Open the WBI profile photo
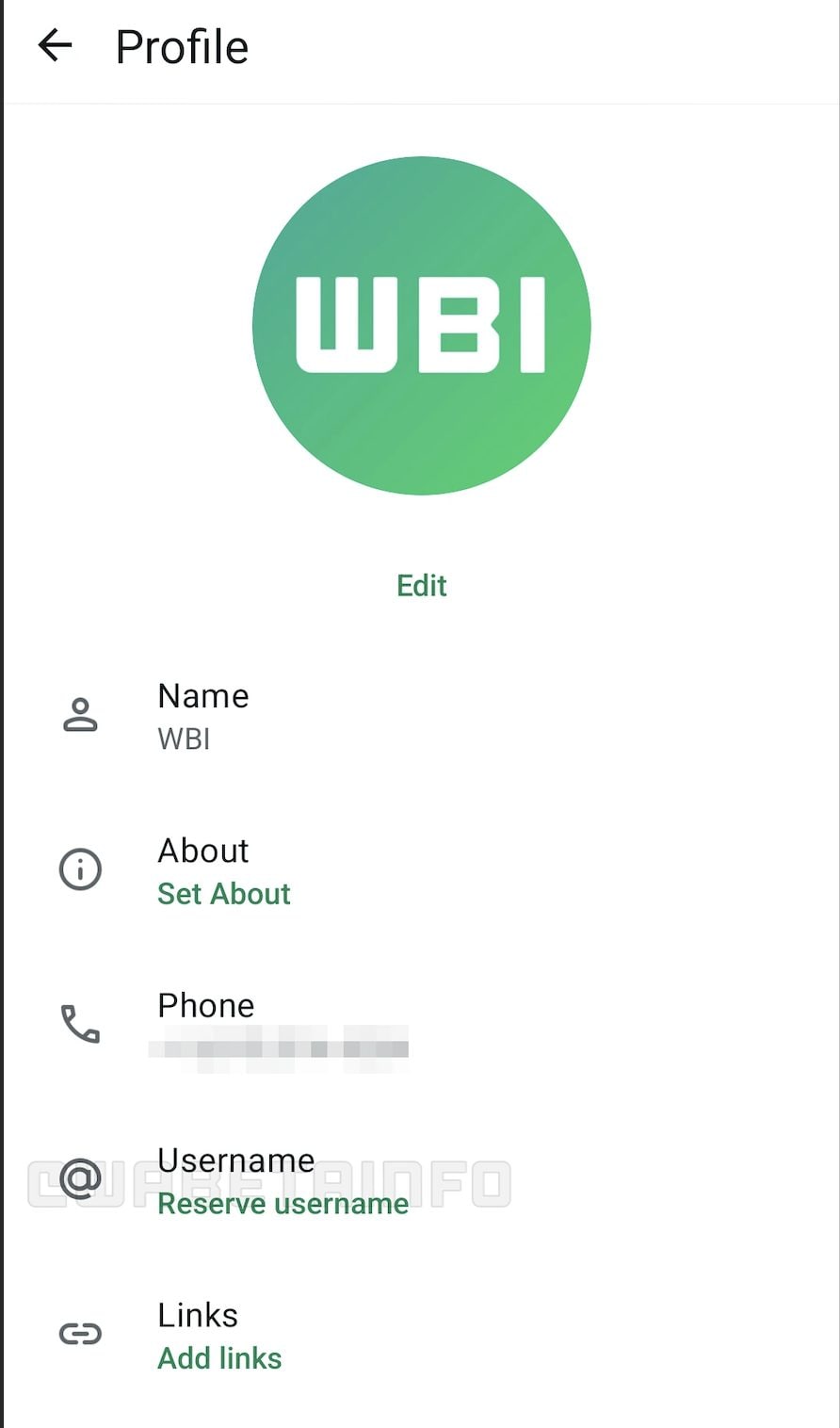Viewport: 840px width, 1428px height. (421, 325)
